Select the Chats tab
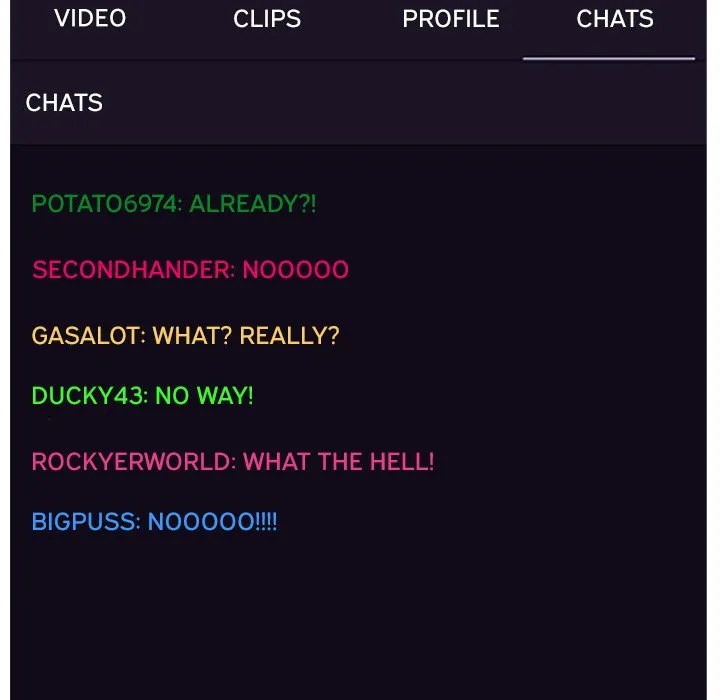Viewport: 720px width, 700px height. pyautogui.click(x=614, y=19)
